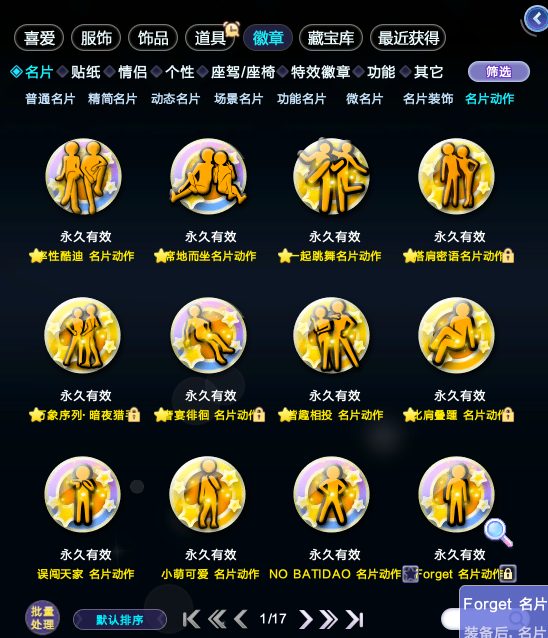Image resolution: width=548 pixels, height=638 pixels.
Task: Switch to 动态名片 filter
Action: click(175, 99)
